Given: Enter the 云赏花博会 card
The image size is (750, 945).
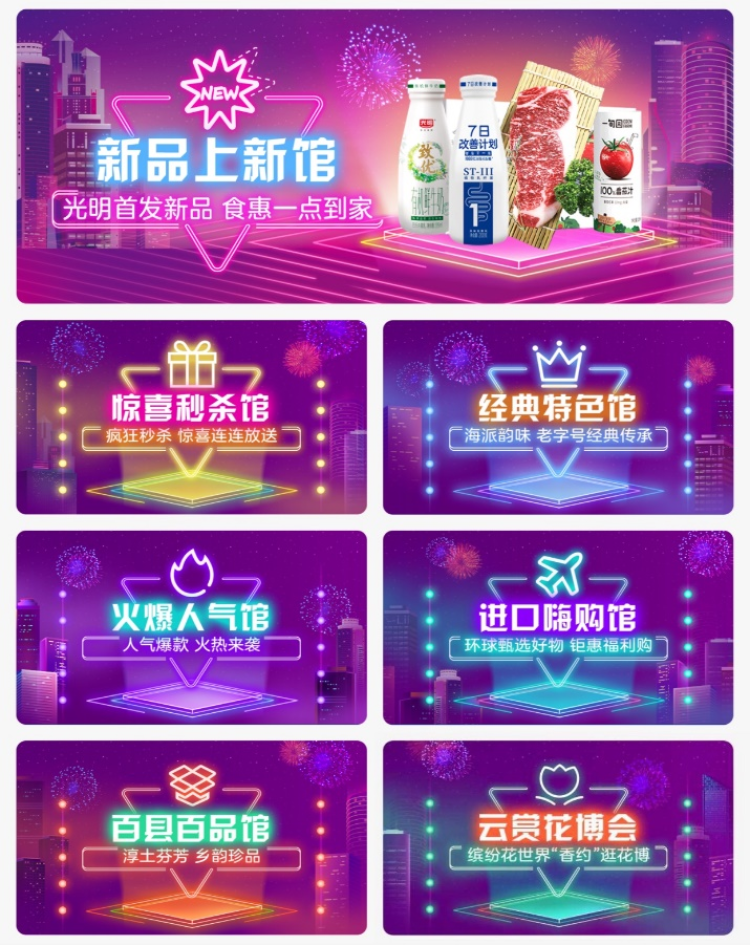Looking at the screenshot, I should (558, 836).
